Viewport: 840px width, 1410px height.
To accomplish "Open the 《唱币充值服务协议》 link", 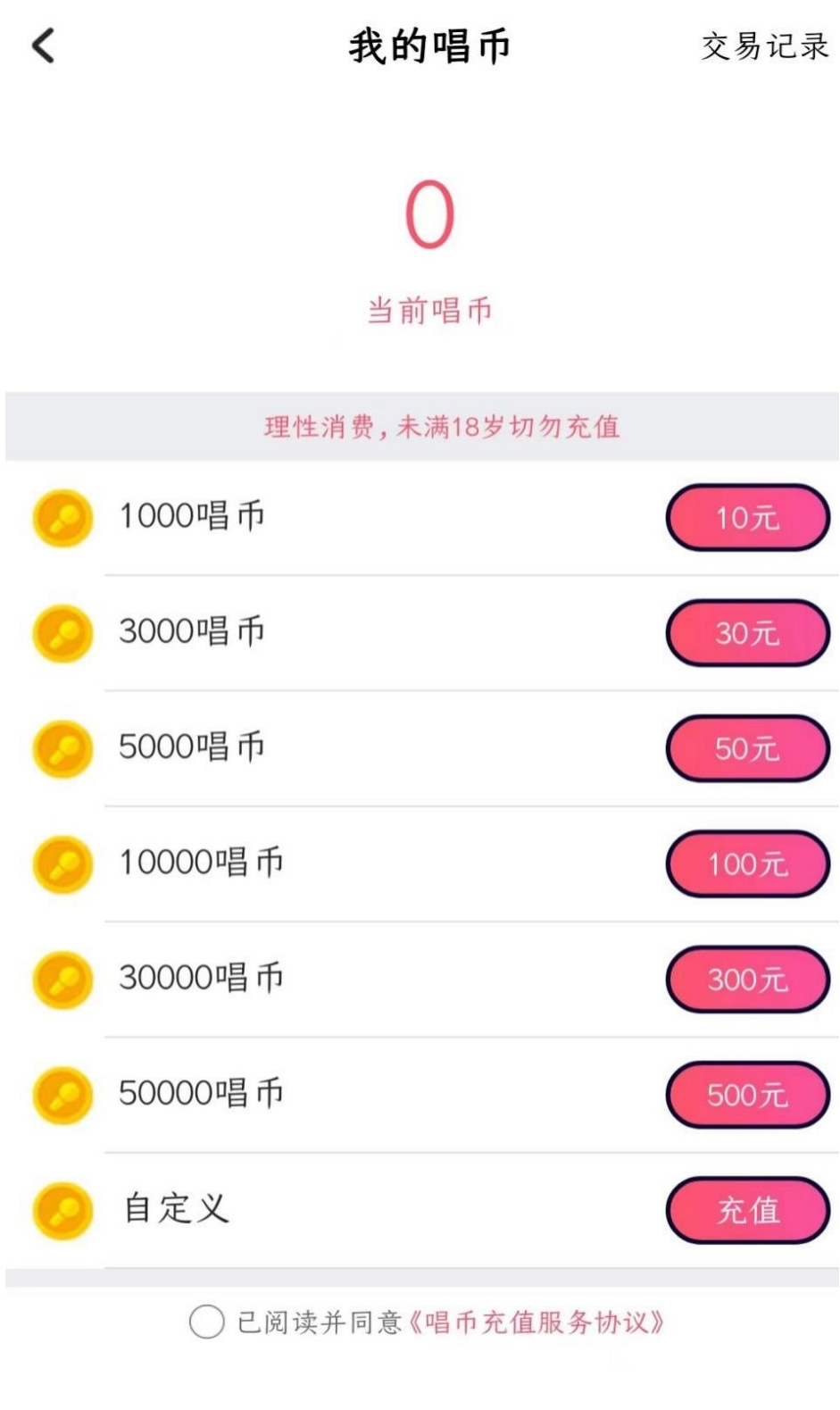I will 536,1322.
